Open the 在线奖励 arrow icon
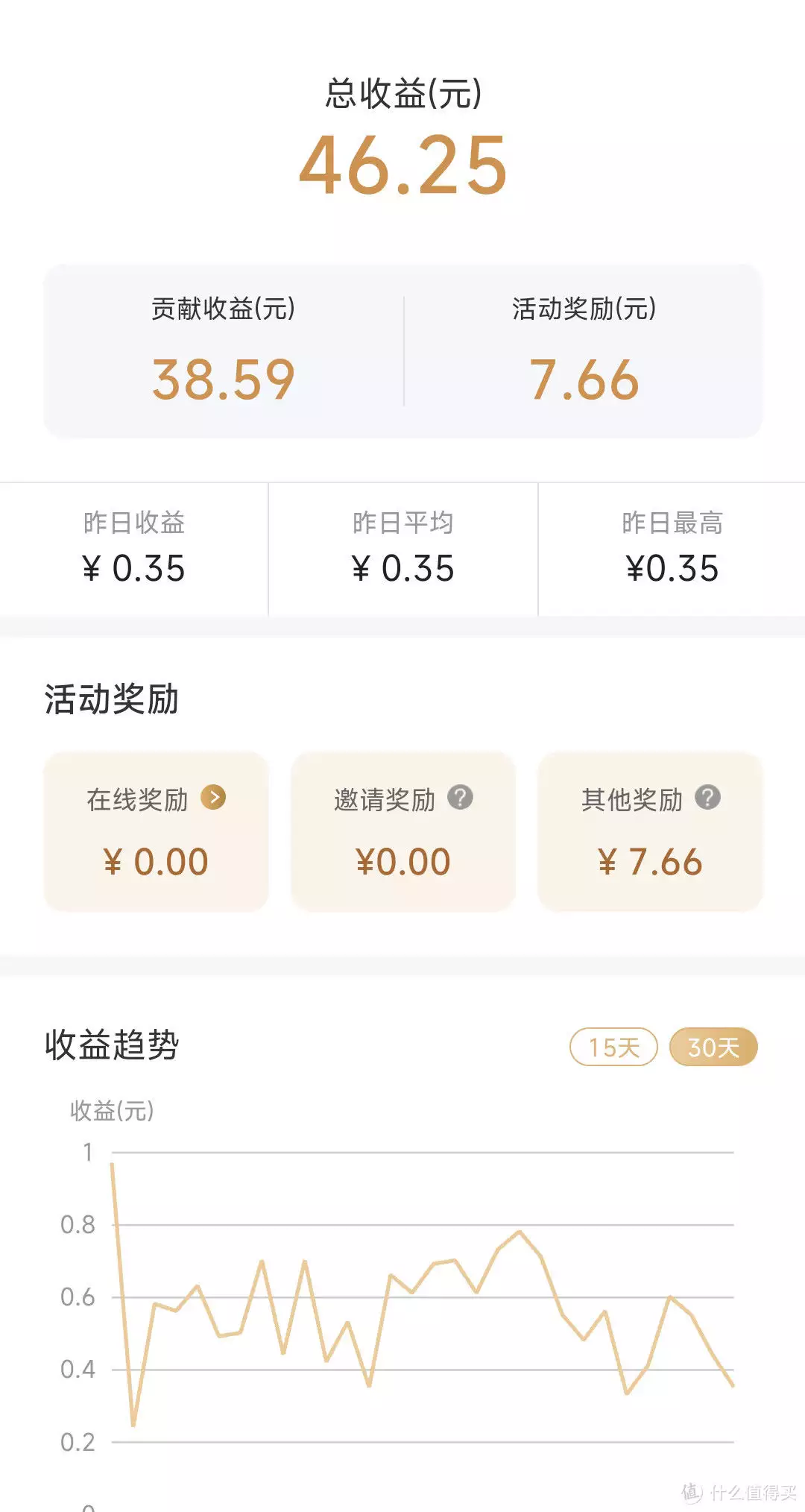The image size is (805, 1512). pos(214,798)
